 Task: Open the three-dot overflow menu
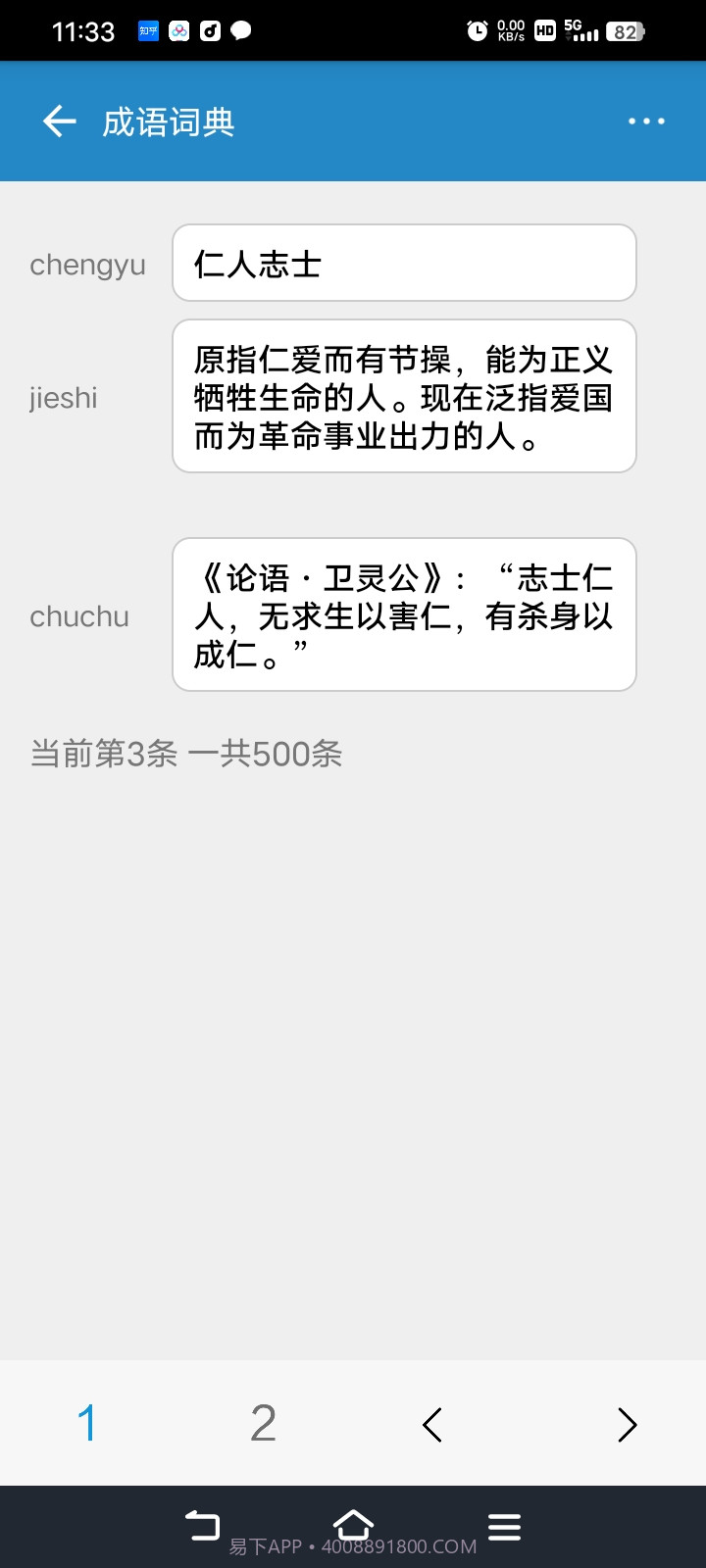click(646, 121)
